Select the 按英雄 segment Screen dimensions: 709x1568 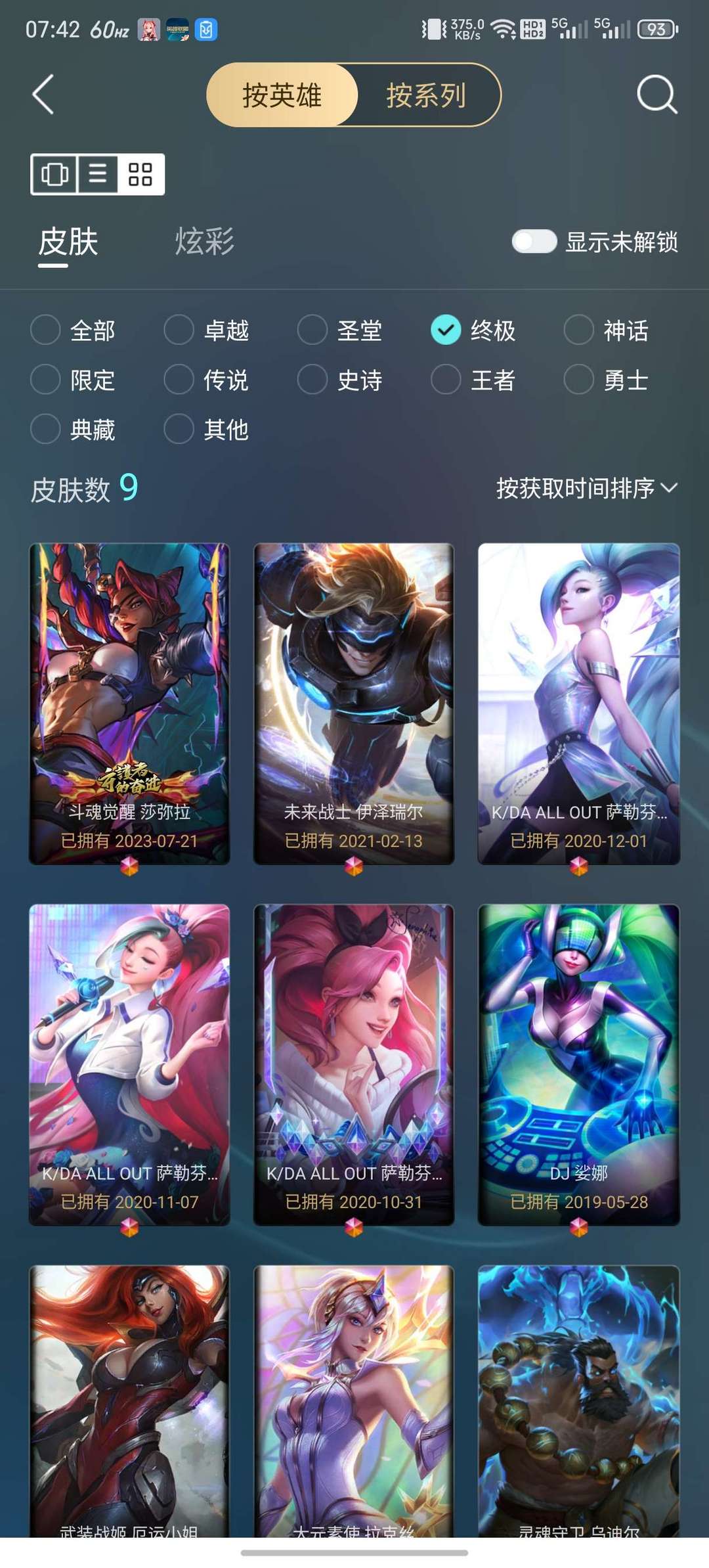pos(282,95)
